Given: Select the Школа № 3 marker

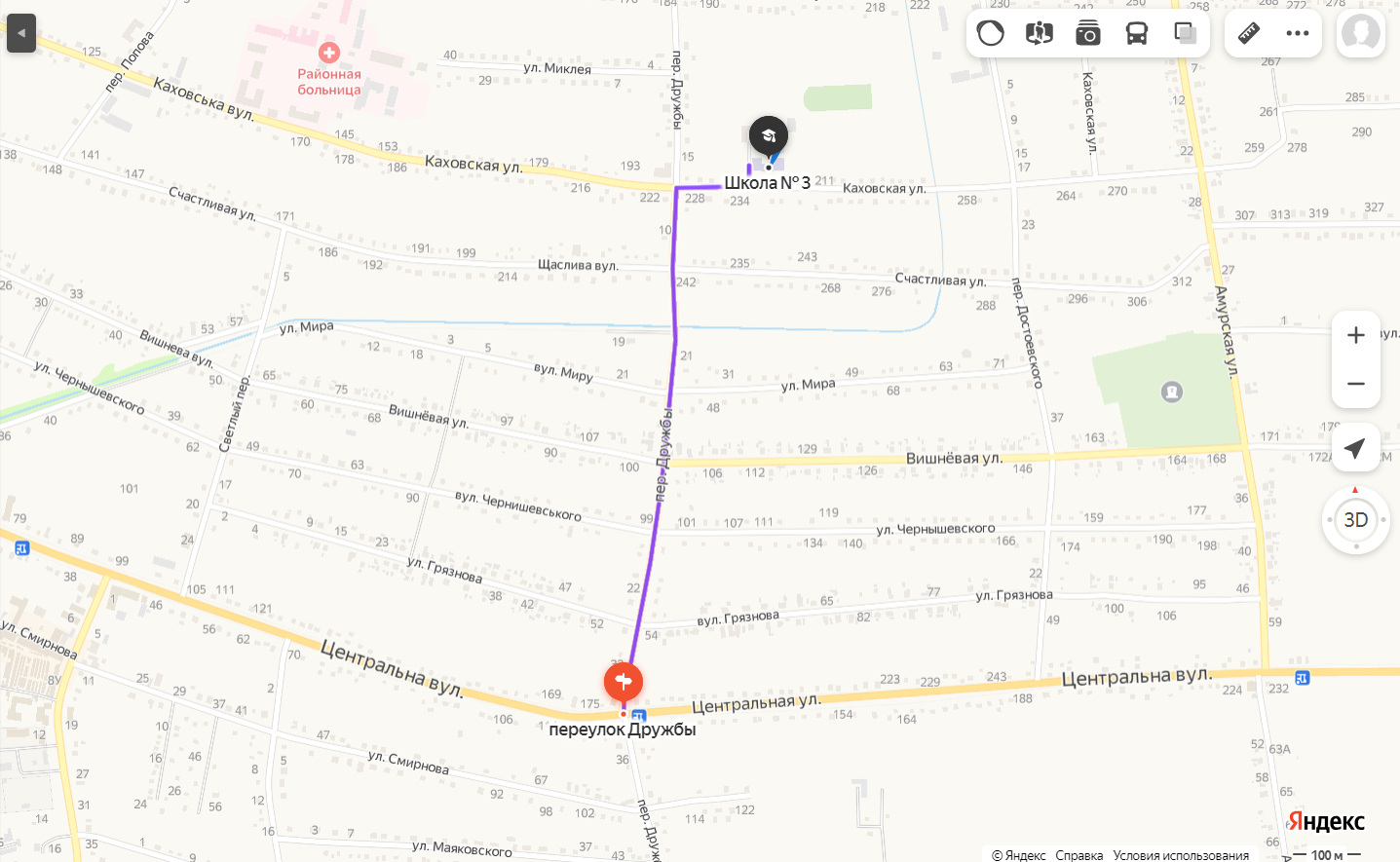Looking at the screenshot, I should (x=768, y=136).
